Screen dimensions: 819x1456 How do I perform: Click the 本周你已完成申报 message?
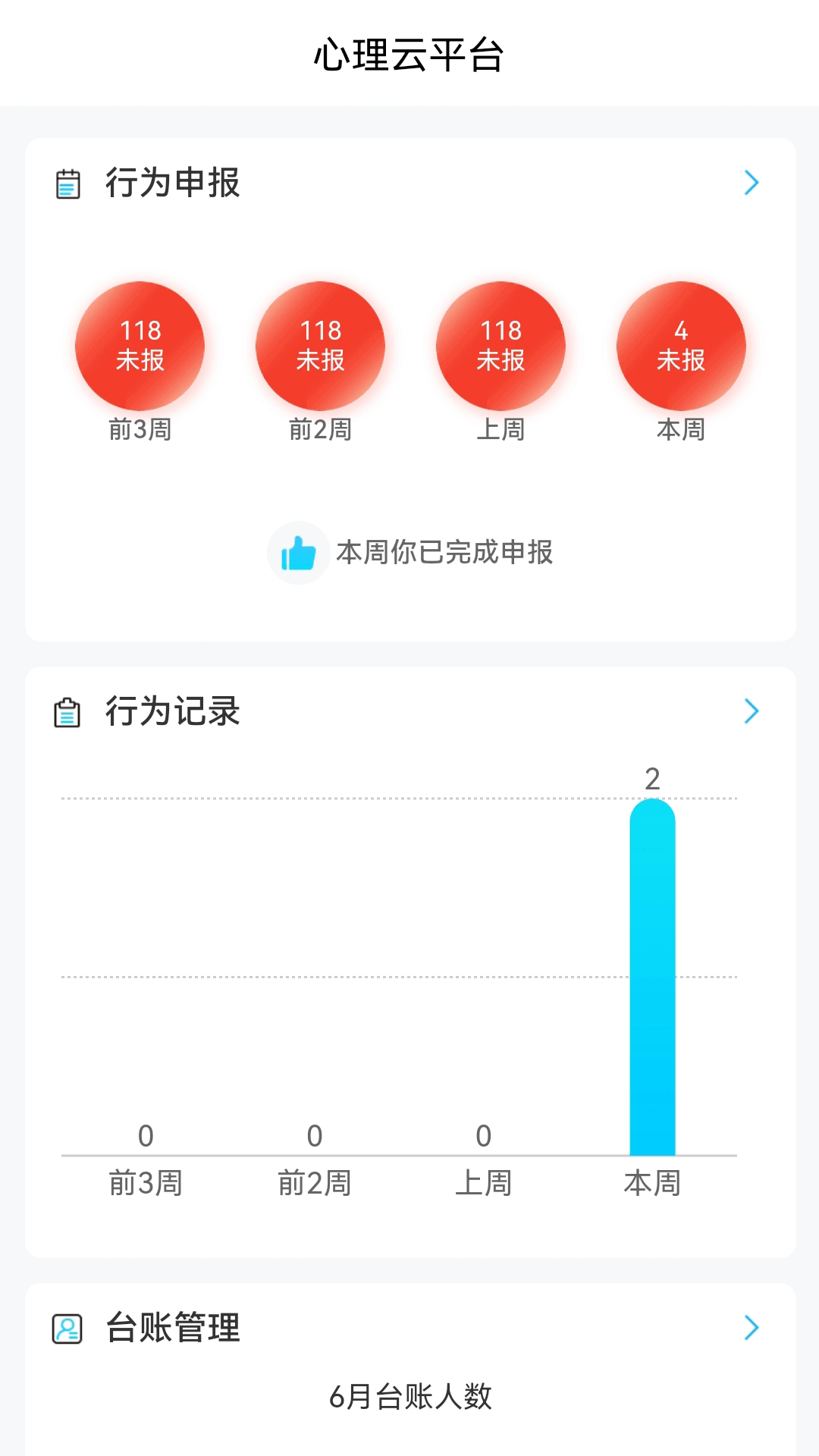(x=446, y=554)
